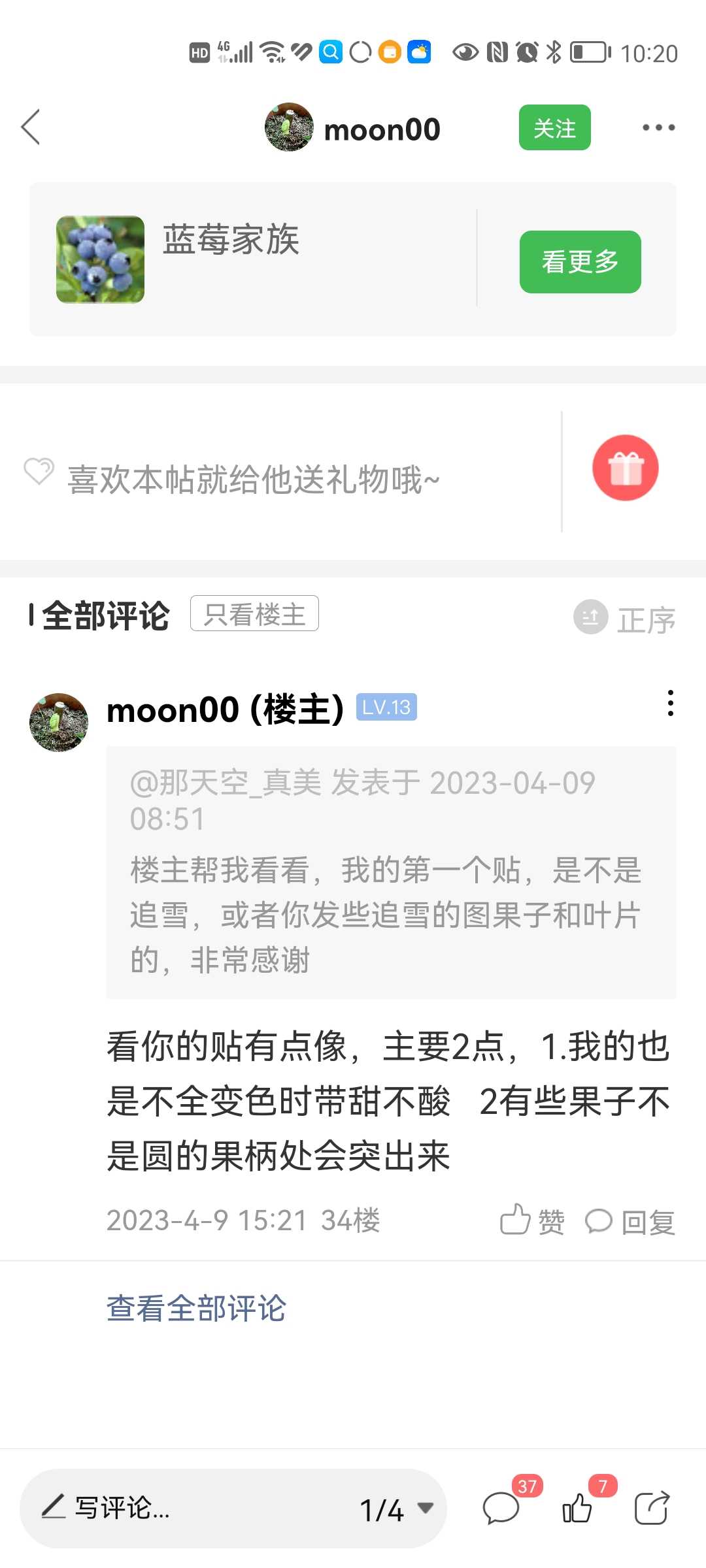Tap the 看更多 button
The image size is (706, 1568).
pos(580,261)
